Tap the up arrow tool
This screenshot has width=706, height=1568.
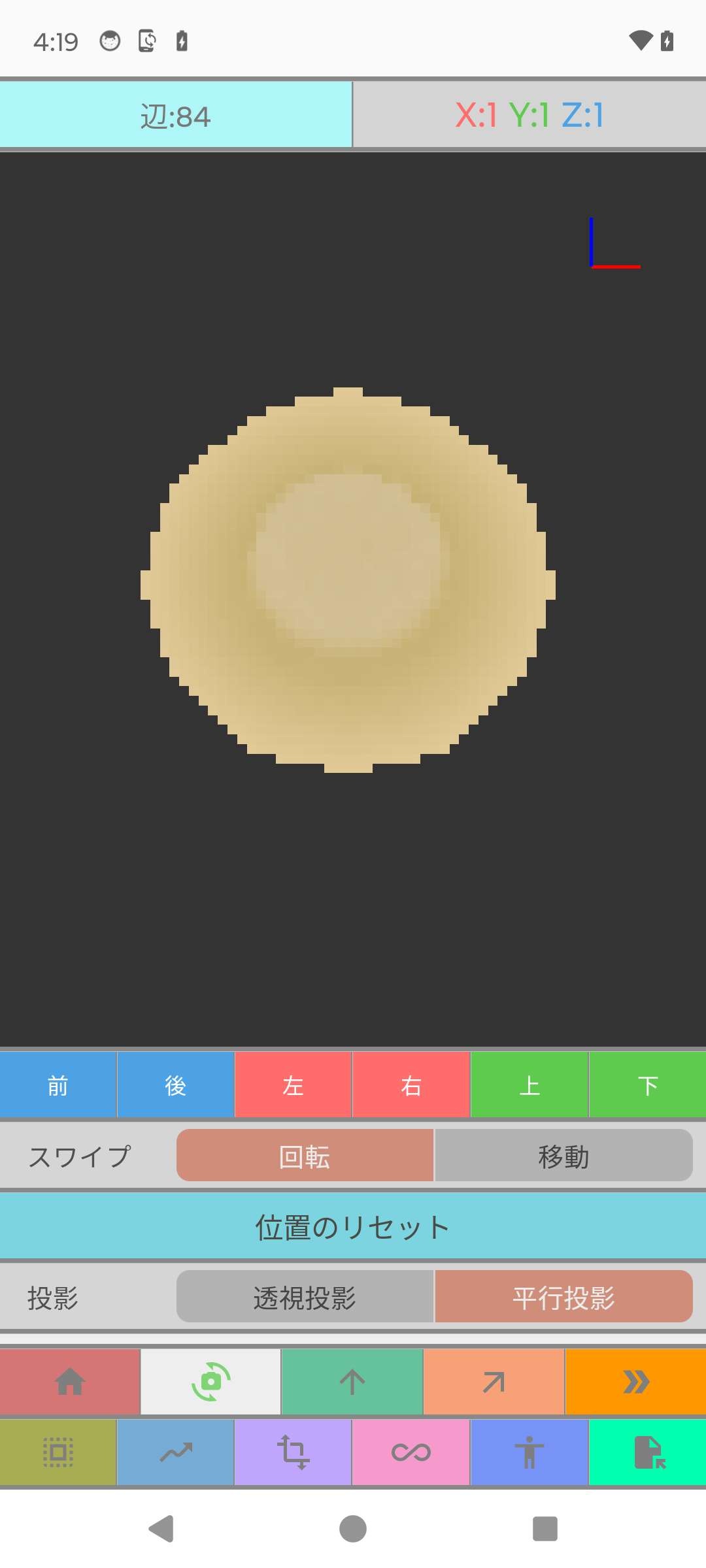pyautogui.click(x=352, y=1382)
